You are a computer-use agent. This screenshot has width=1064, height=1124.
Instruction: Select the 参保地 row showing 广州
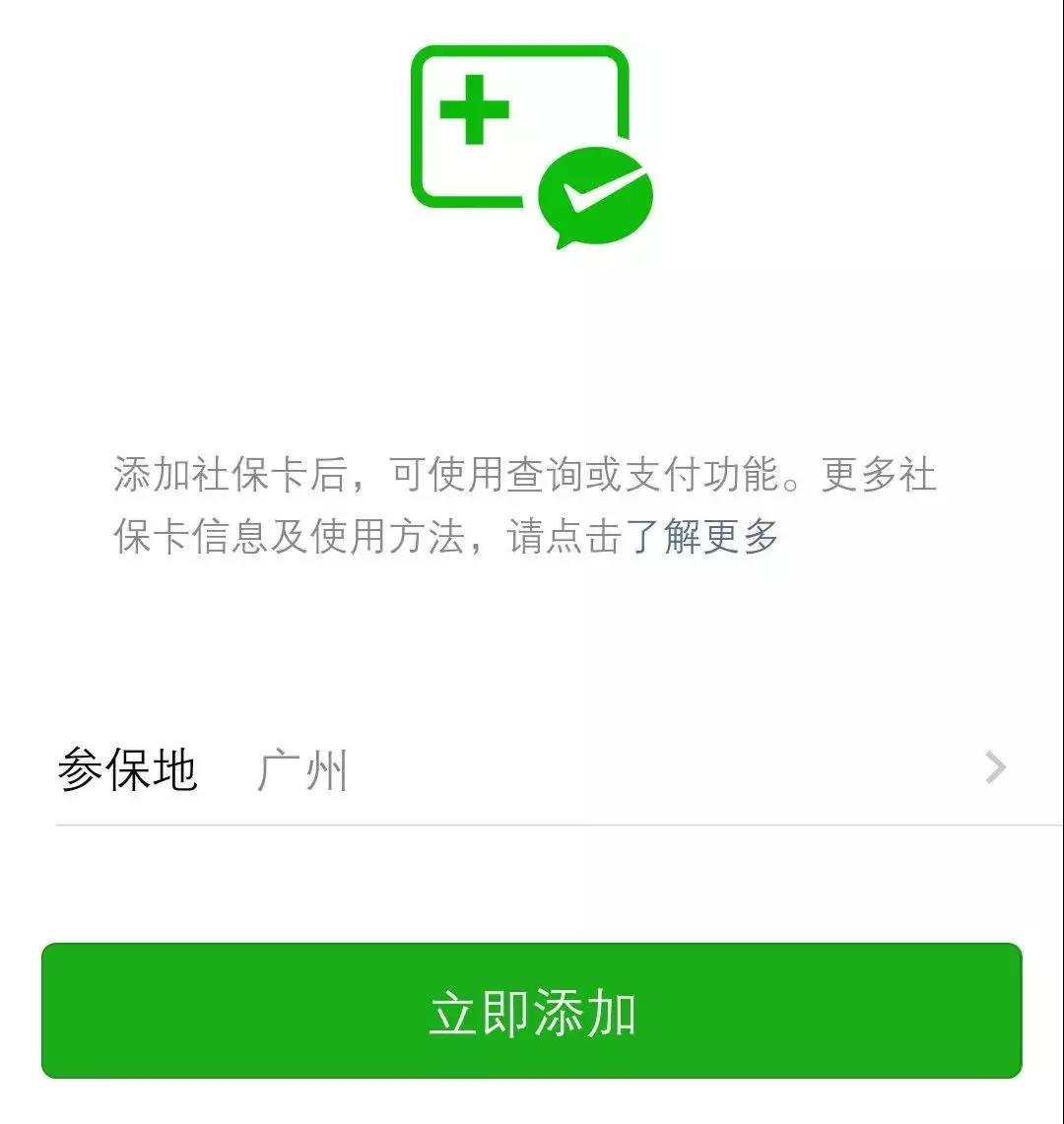(532, 769)
